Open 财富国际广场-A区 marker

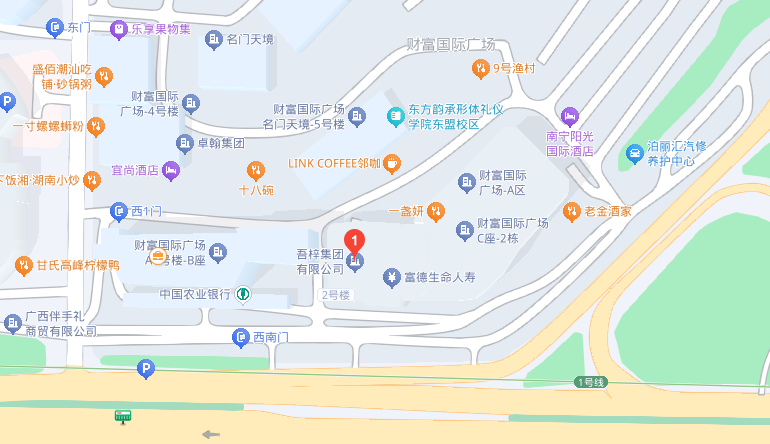[465, 182]
